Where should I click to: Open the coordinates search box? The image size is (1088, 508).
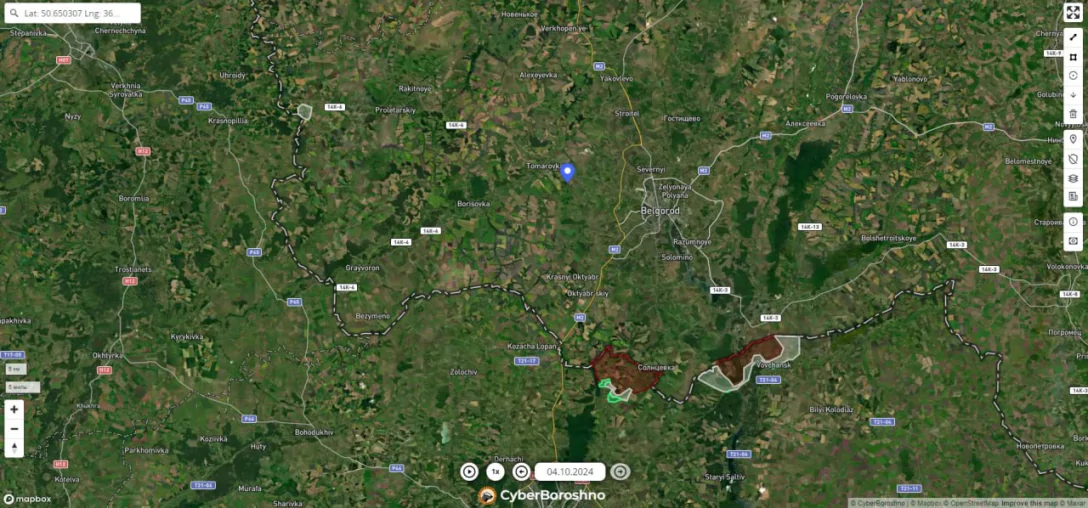(70, 13)
